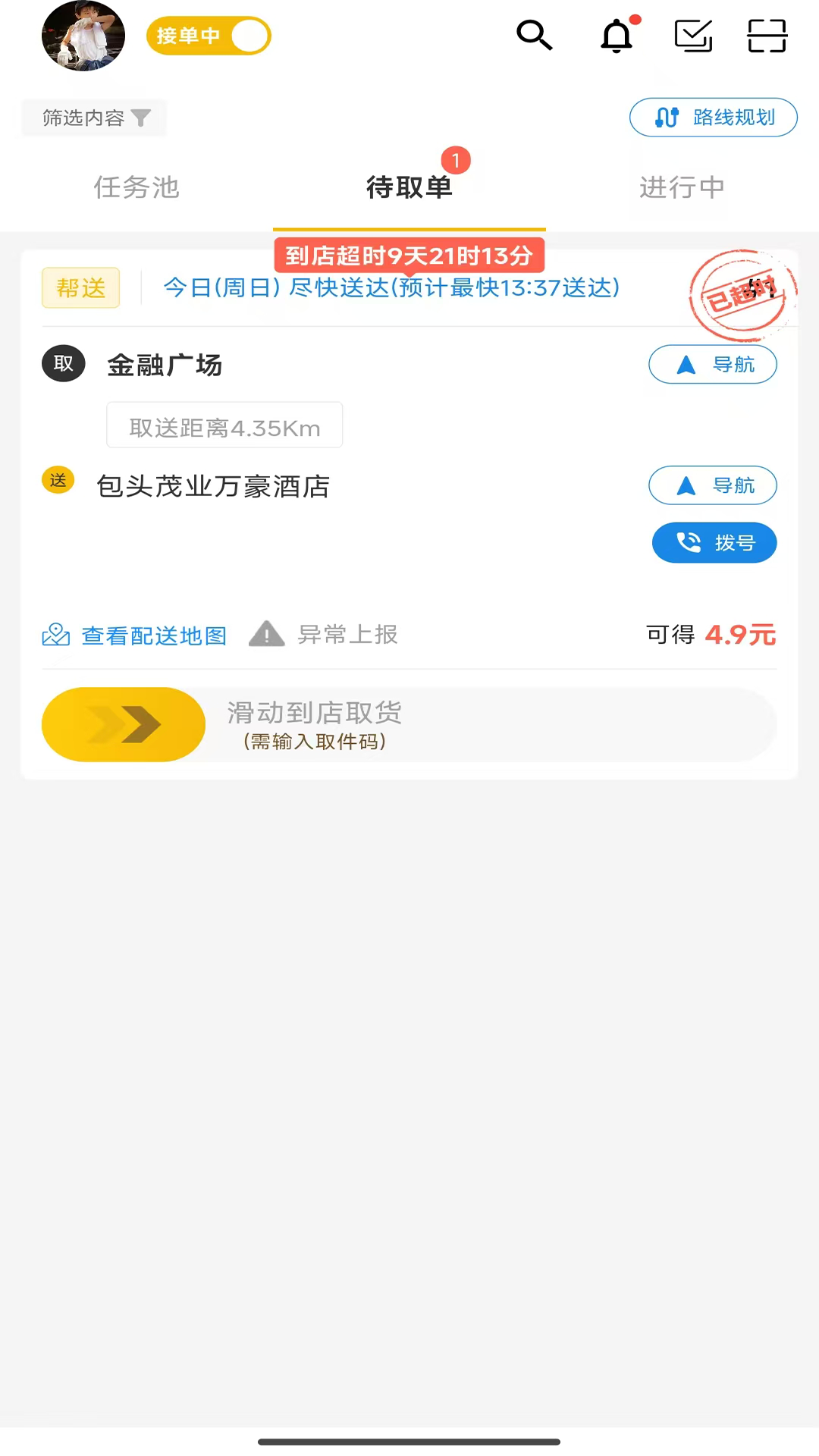The image size is (819, 1456).
Task: Open the message/task checklist icon
Action: [692, 36]
